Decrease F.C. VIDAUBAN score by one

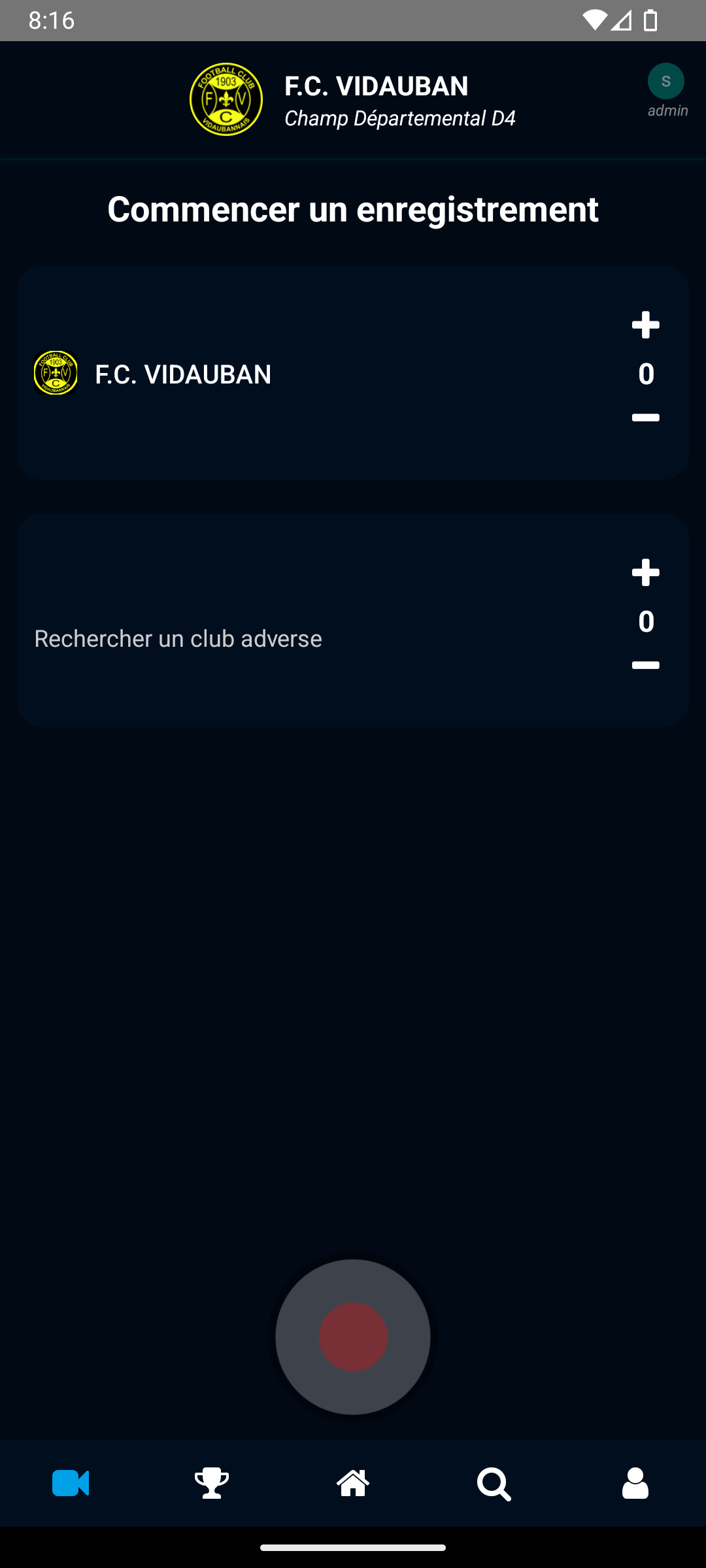[645, 417]
